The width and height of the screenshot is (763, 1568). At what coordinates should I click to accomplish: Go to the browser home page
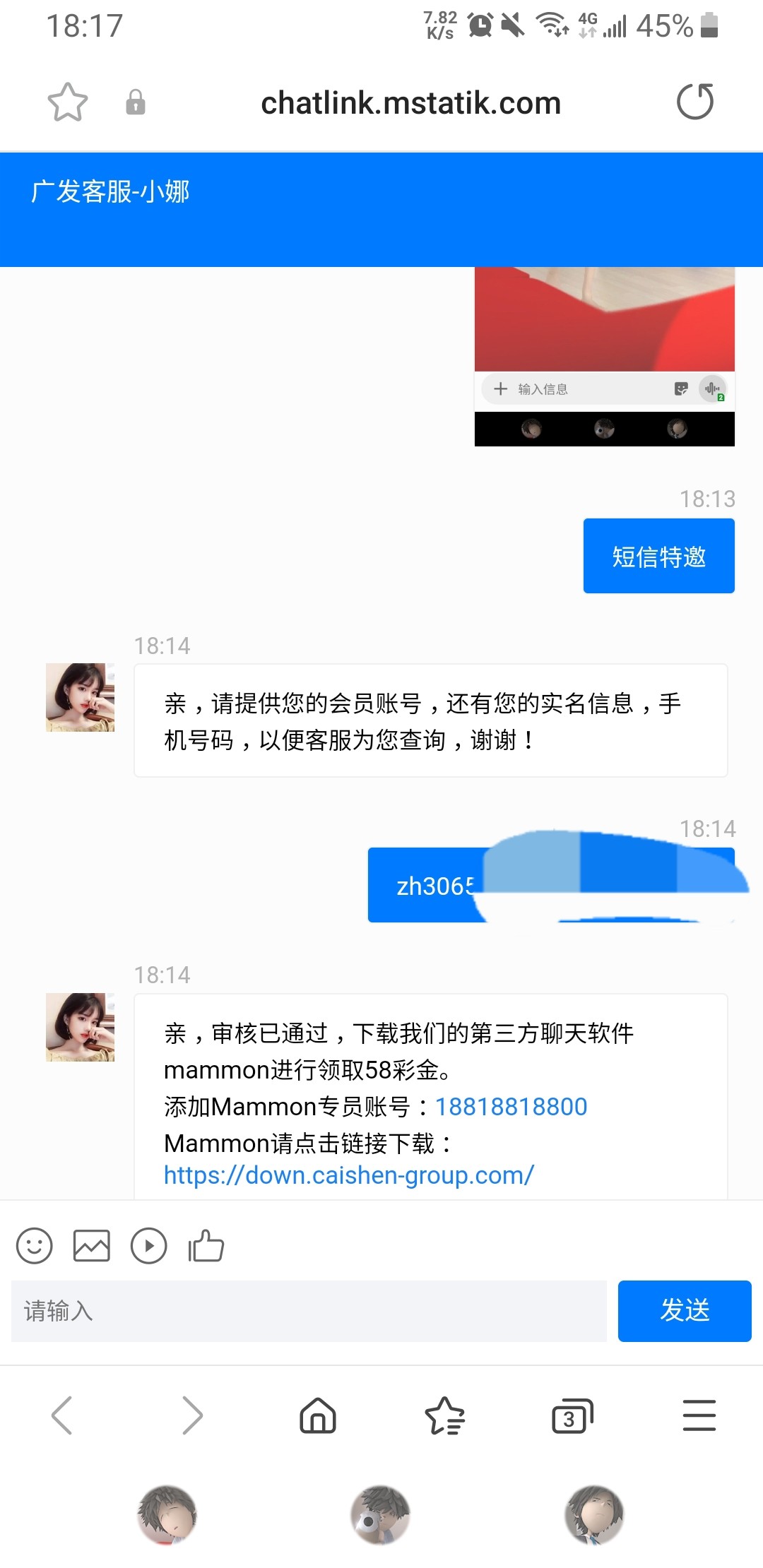click(x=318, y=1415)
